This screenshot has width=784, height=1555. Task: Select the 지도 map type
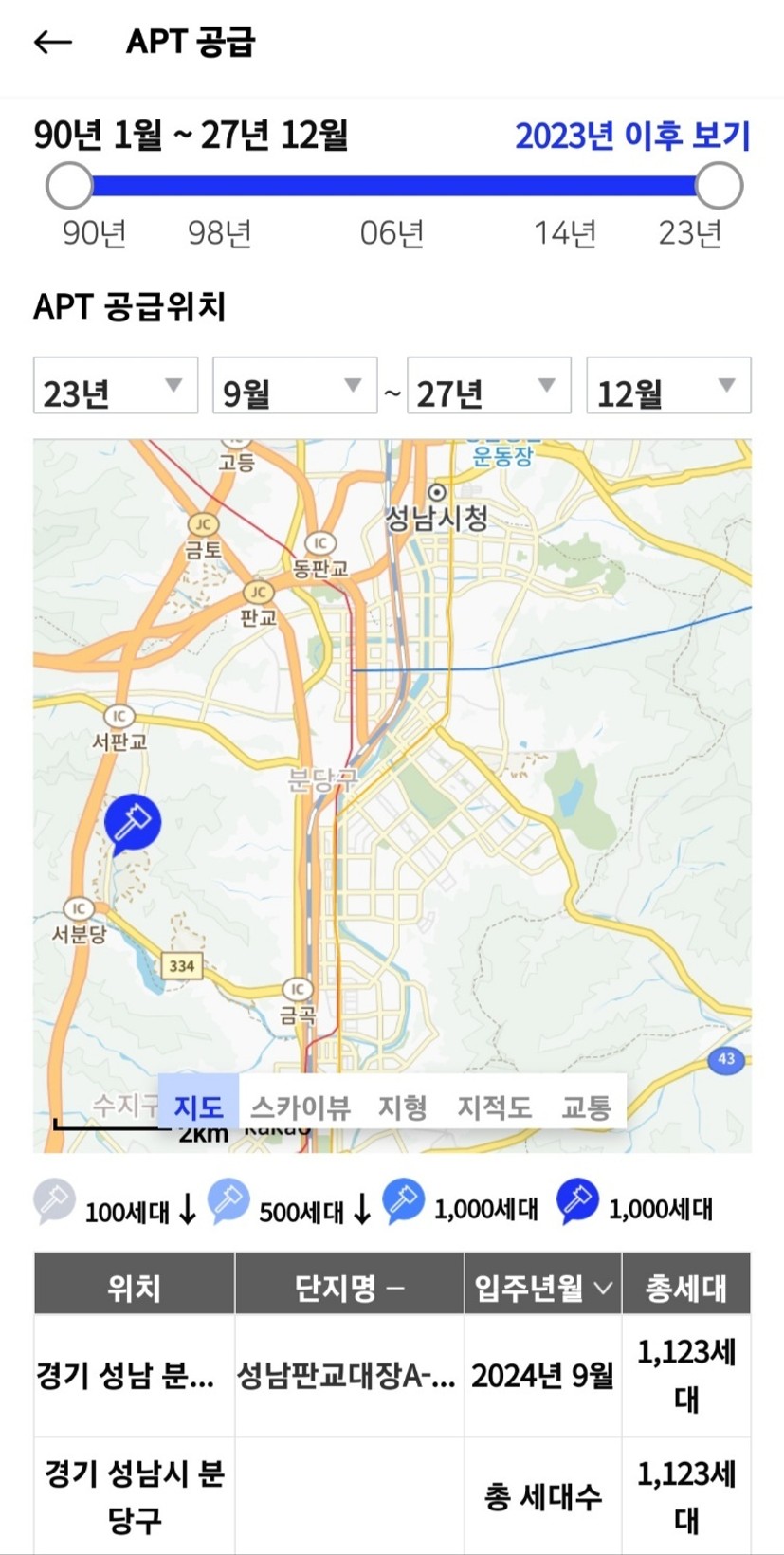tap(198, 1106)
